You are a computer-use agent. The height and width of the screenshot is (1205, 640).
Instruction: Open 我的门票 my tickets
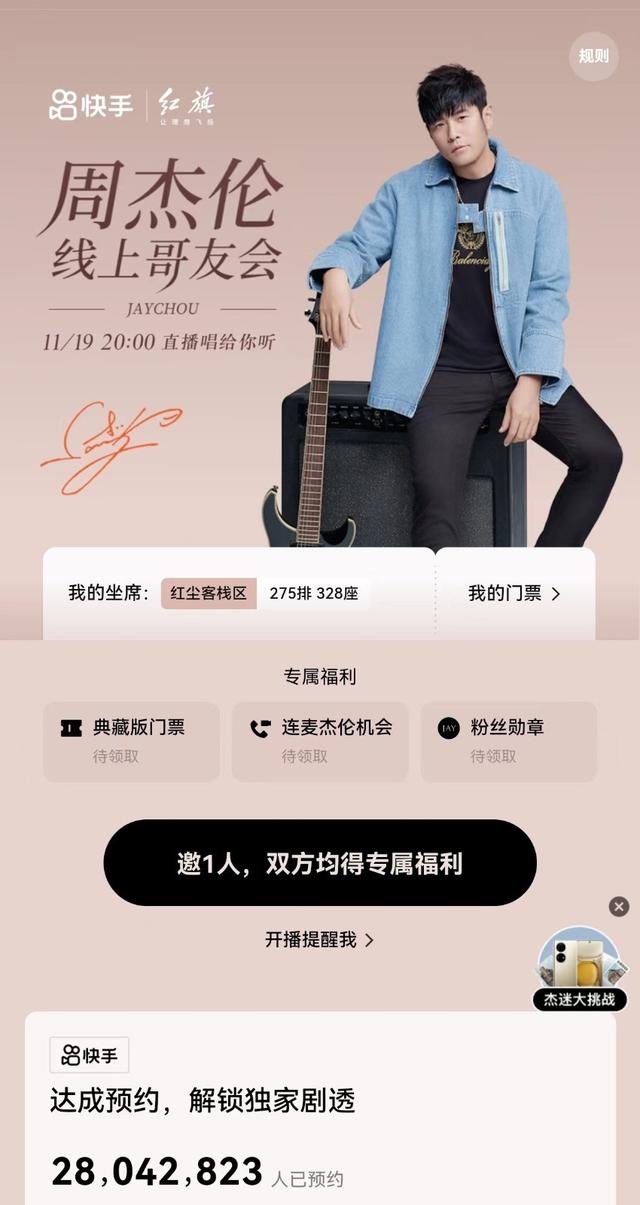pos(514,593)
